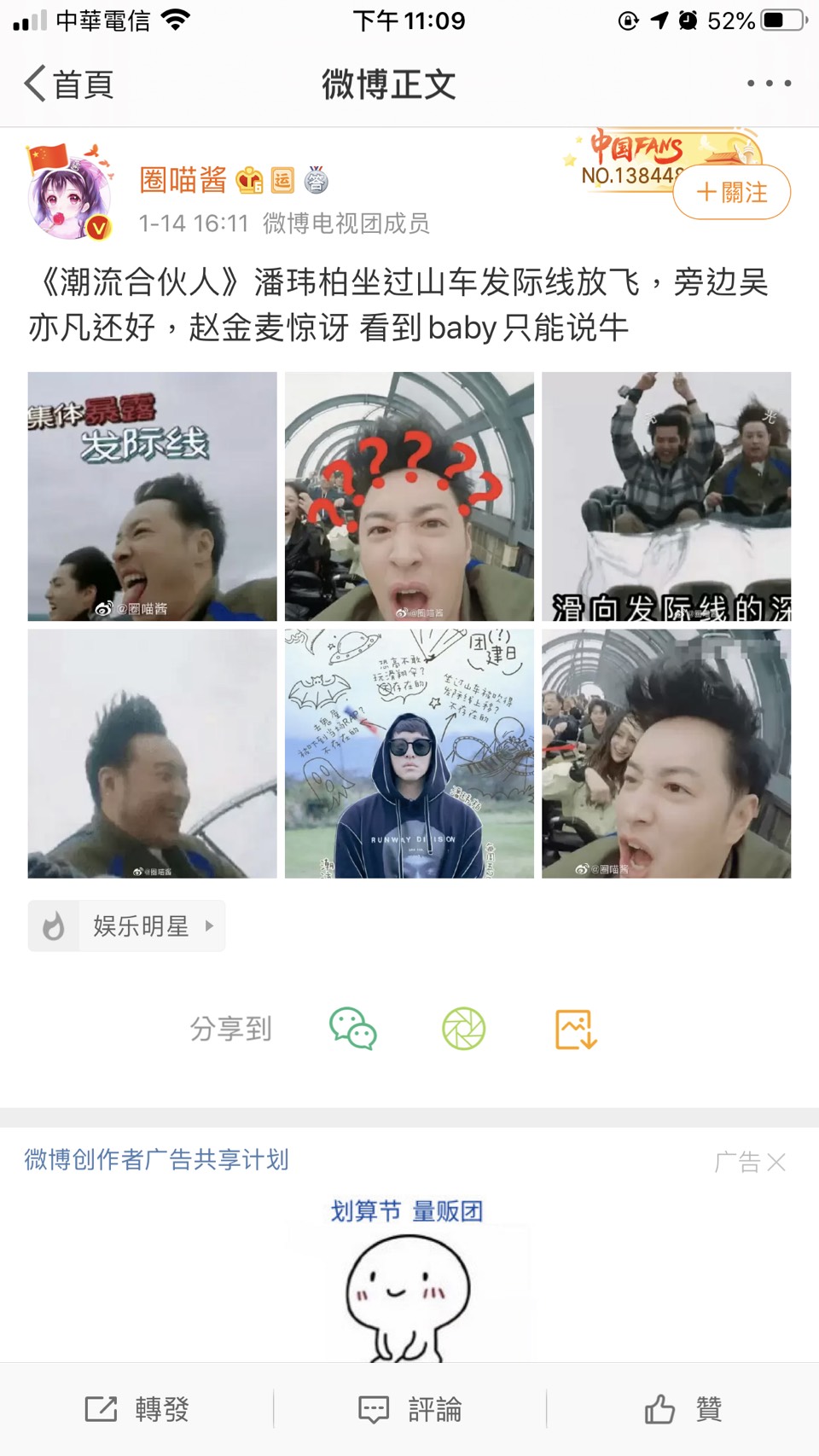Follow 圈喵酱 with the 關注 button
Image resolution: width=819 pixels, height=1456 pixels.
coord(731,193)
